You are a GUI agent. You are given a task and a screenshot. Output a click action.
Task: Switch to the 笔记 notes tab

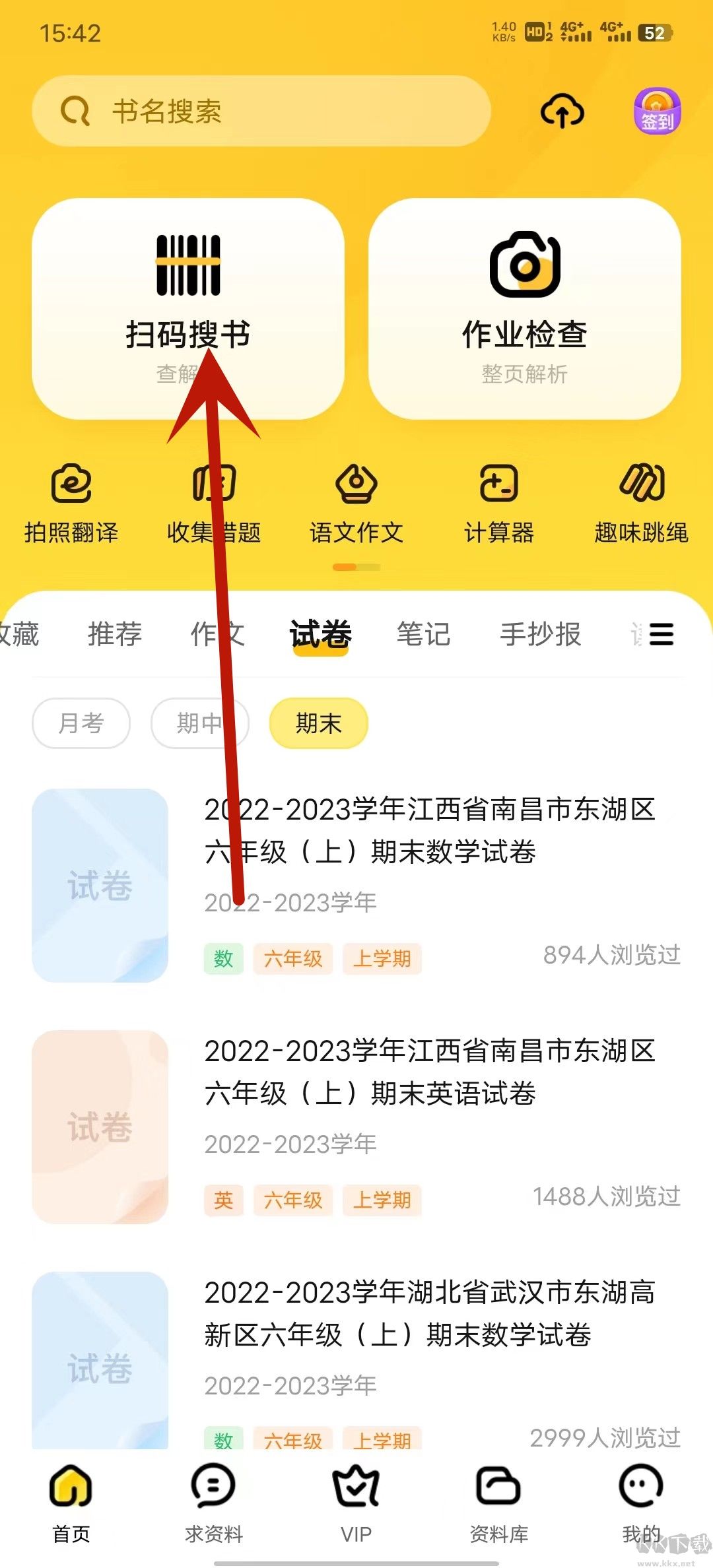(x=423, y=634)
